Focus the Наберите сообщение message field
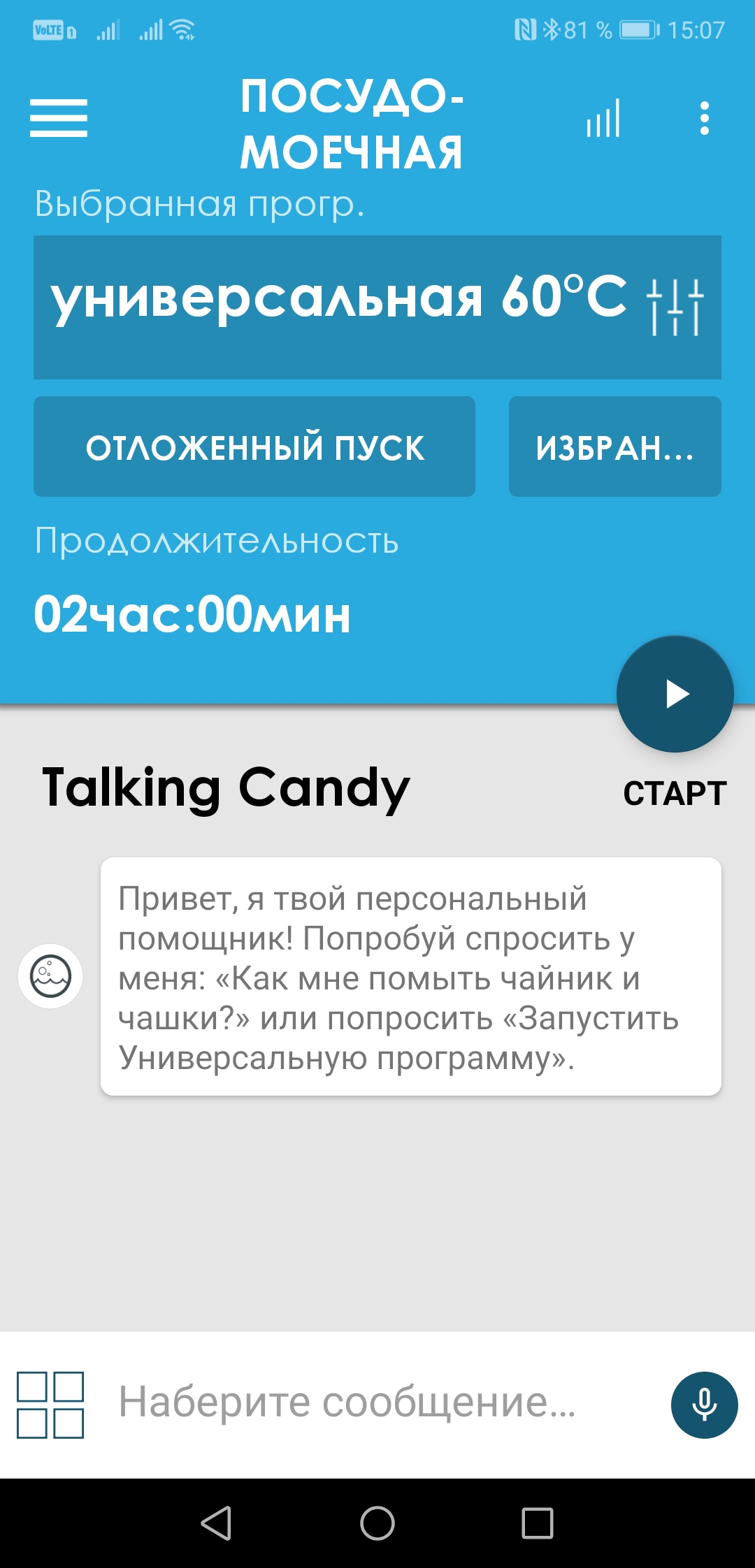755x1568 pixels. (x=377, y=1402)
